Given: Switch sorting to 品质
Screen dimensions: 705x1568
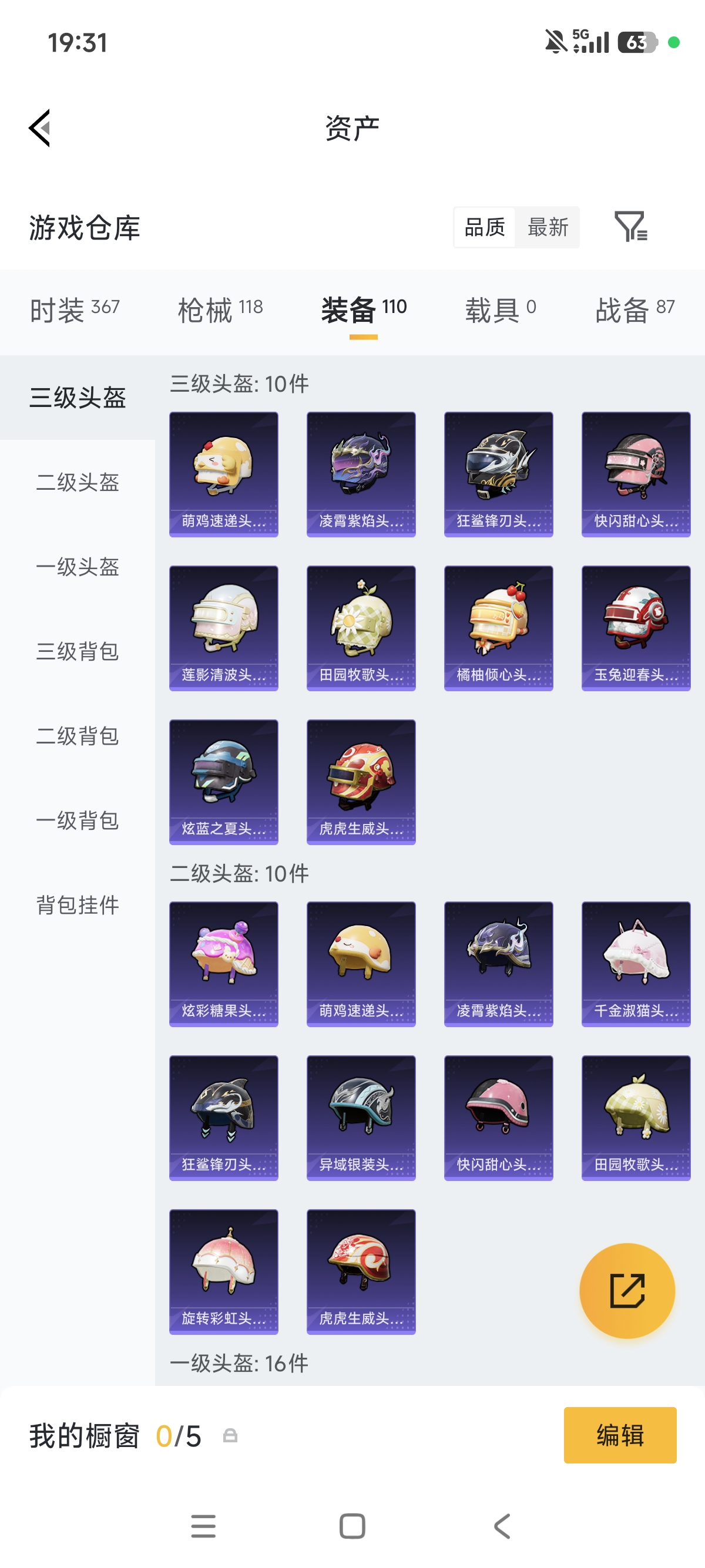Looking at the screenshot, I should coord(483,228).
